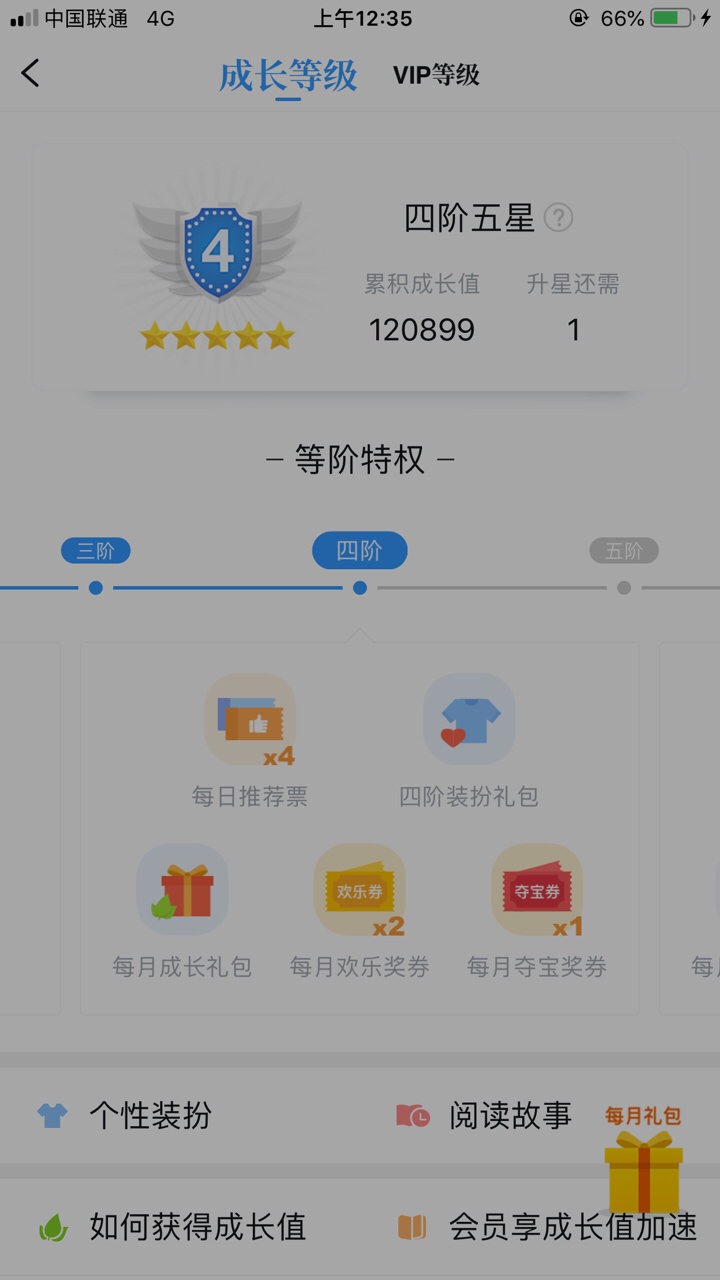720x1280 pixels.
Task: Open the help icon beside 四阶五星
Action: point(558,218)
